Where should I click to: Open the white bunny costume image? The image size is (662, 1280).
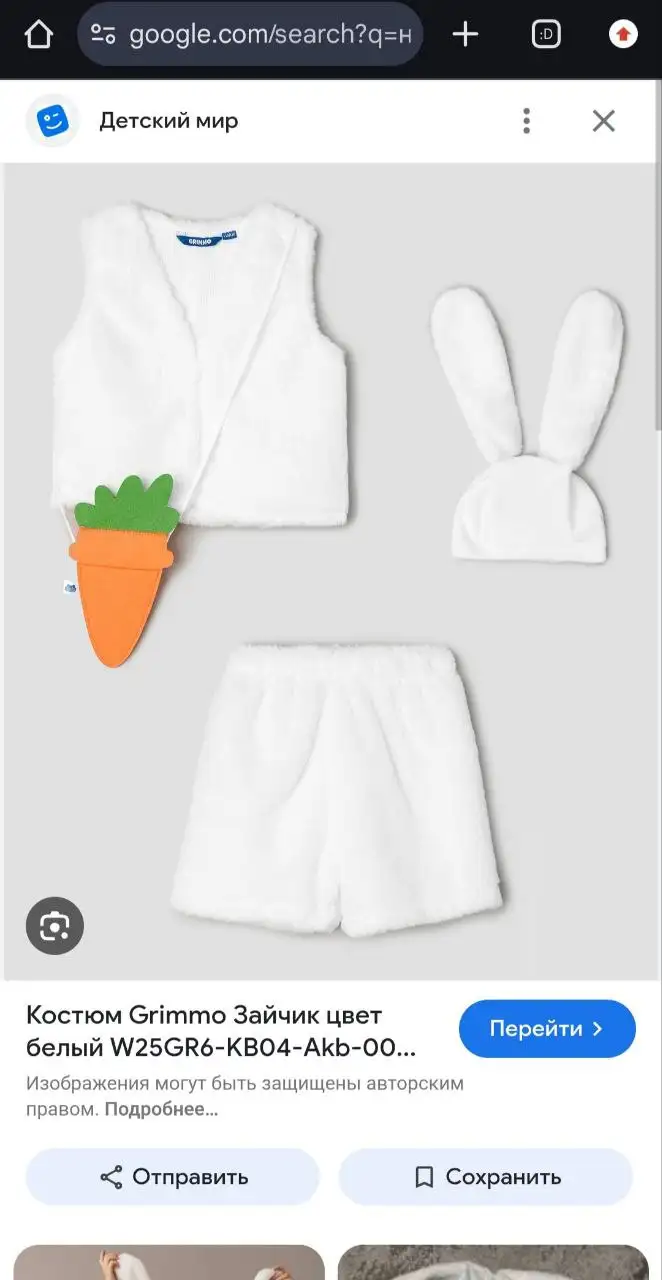pos(330,570)
